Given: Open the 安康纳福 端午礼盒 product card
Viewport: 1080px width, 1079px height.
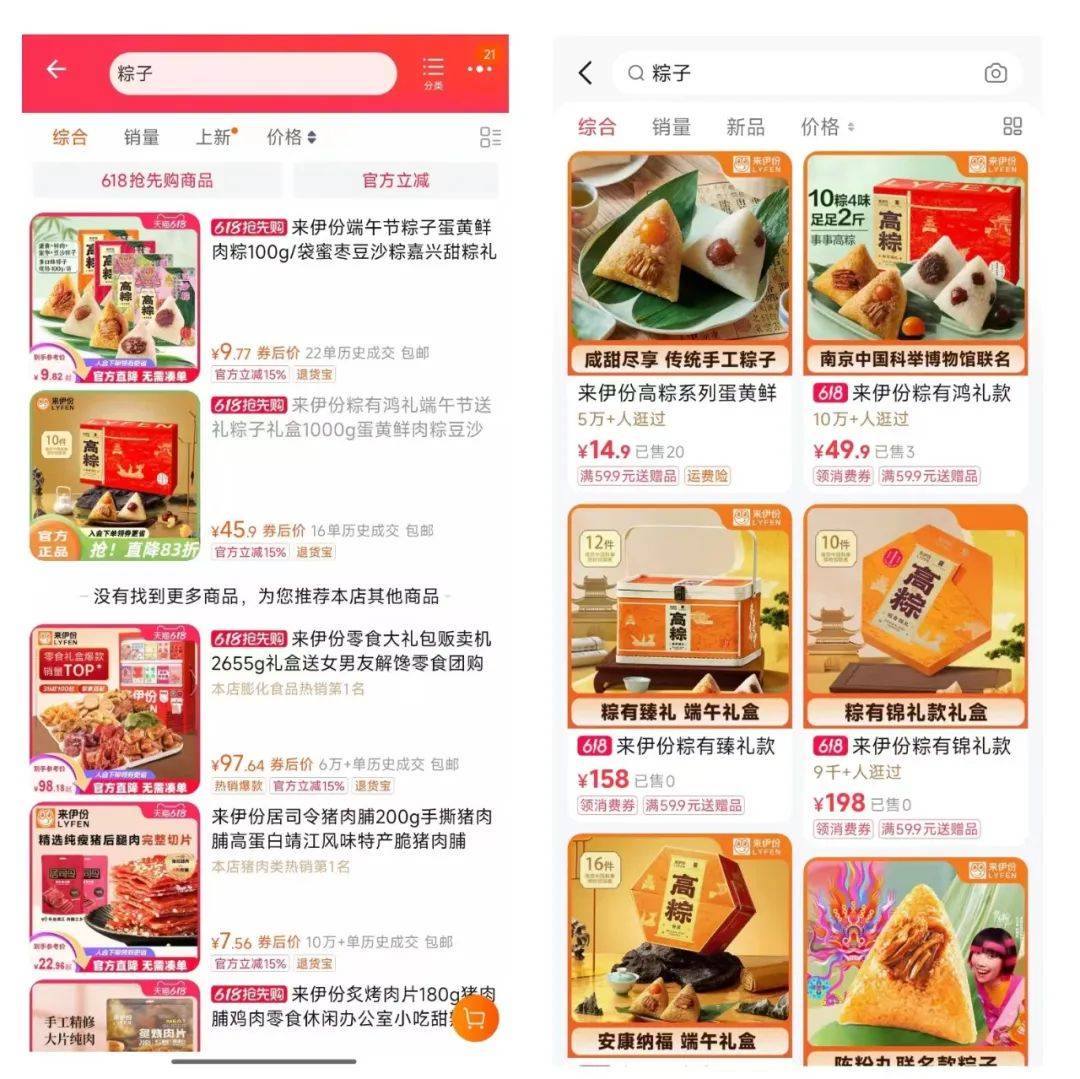Looking at the screenshot, I should (x=679, y=940).
